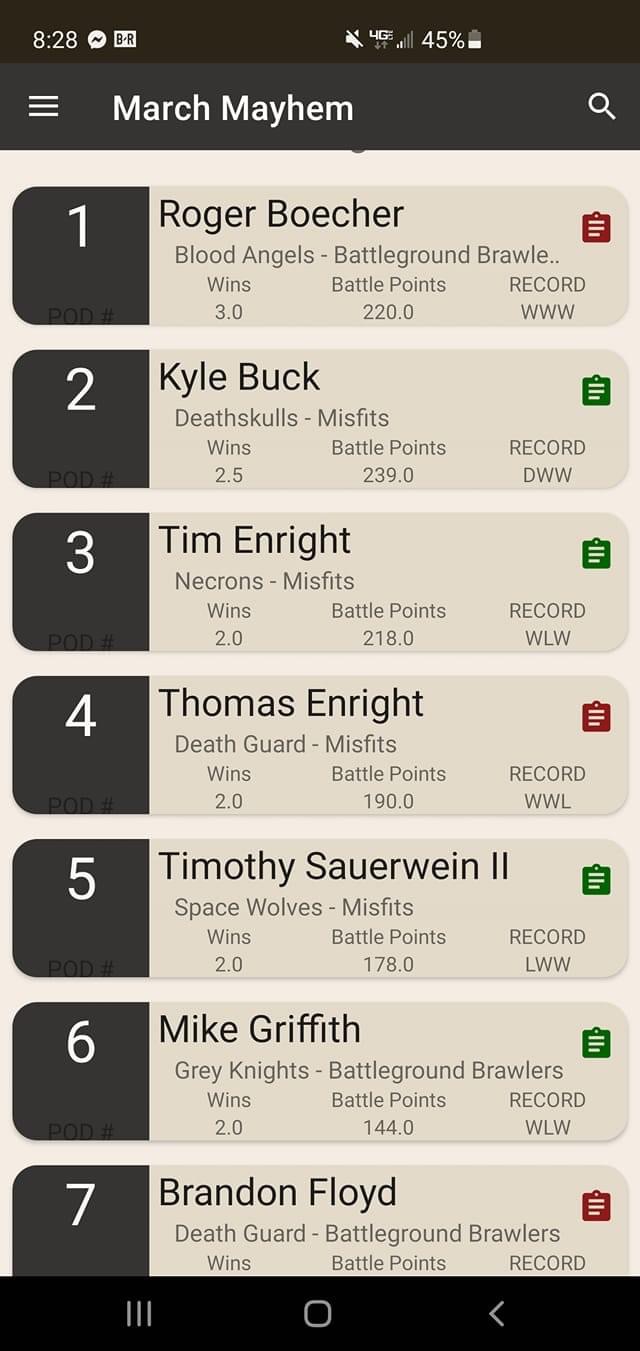The width and height of the screenshot is (640, 1351).
Task: View Roger Boecher's army list clipboard
Action: tap(596, 227)
